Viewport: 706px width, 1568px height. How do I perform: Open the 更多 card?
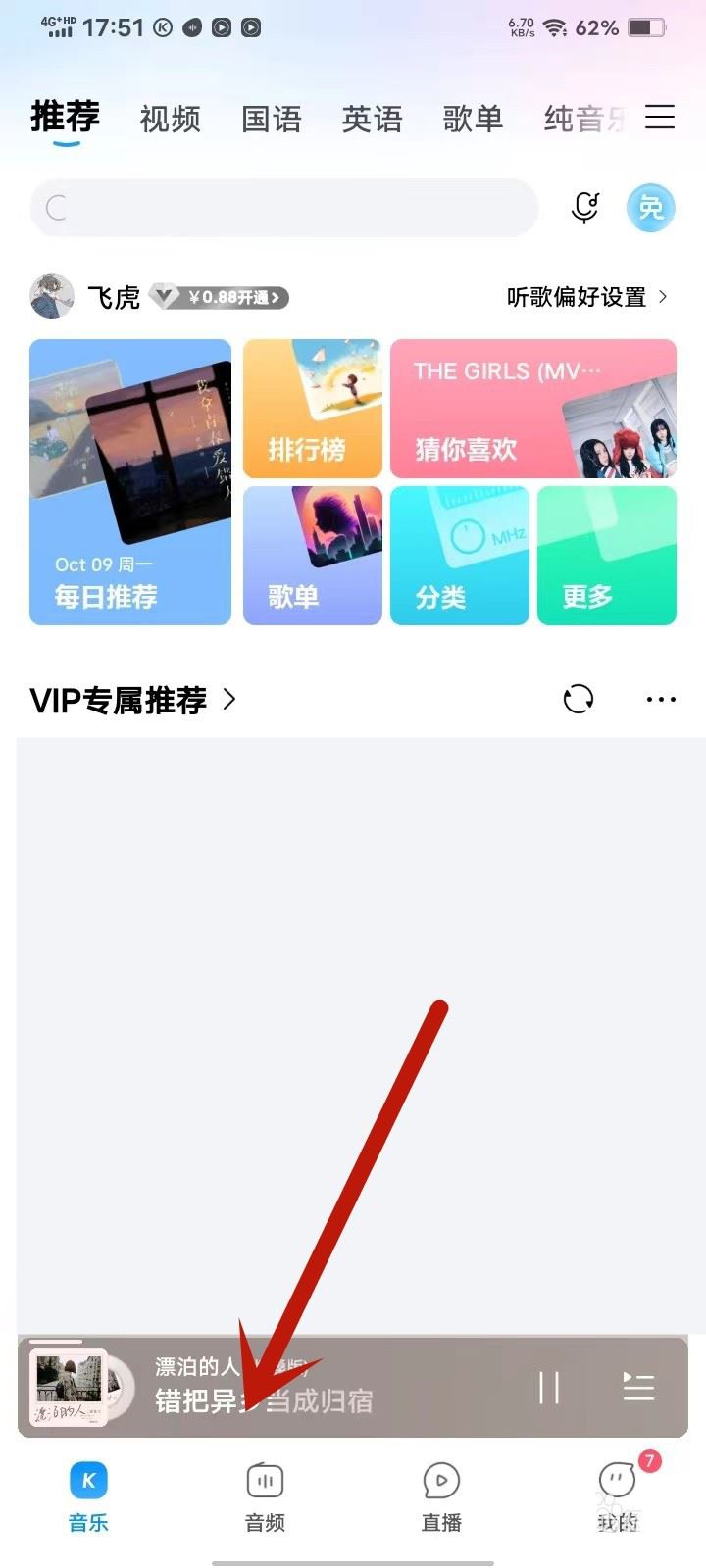click(x=606, y=556)
